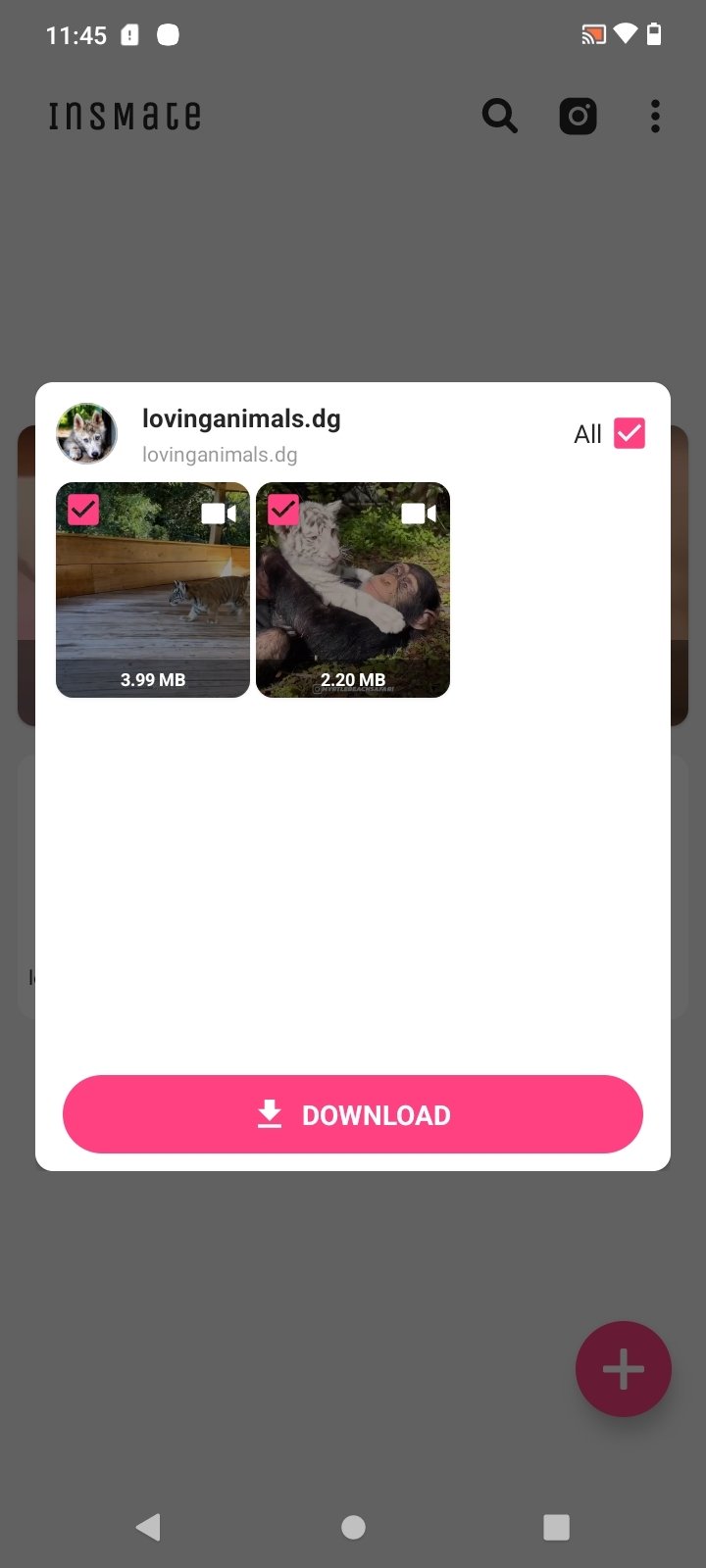Deselect the 3.99 MB video checkbox
Image resolution: width=706 pixels, height=1568 pixels.
[83, 510]
